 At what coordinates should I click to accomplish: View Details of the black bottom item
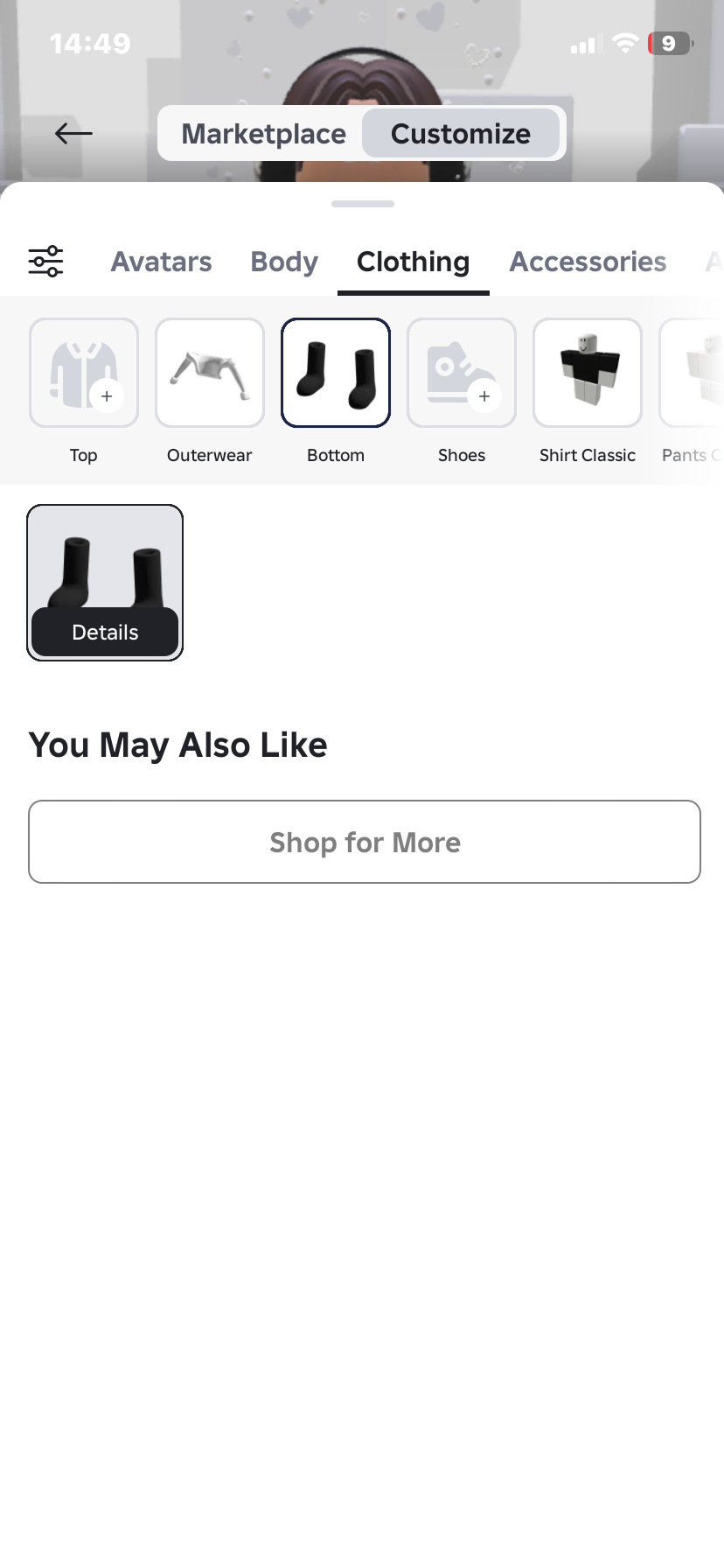tap(105, 632)
